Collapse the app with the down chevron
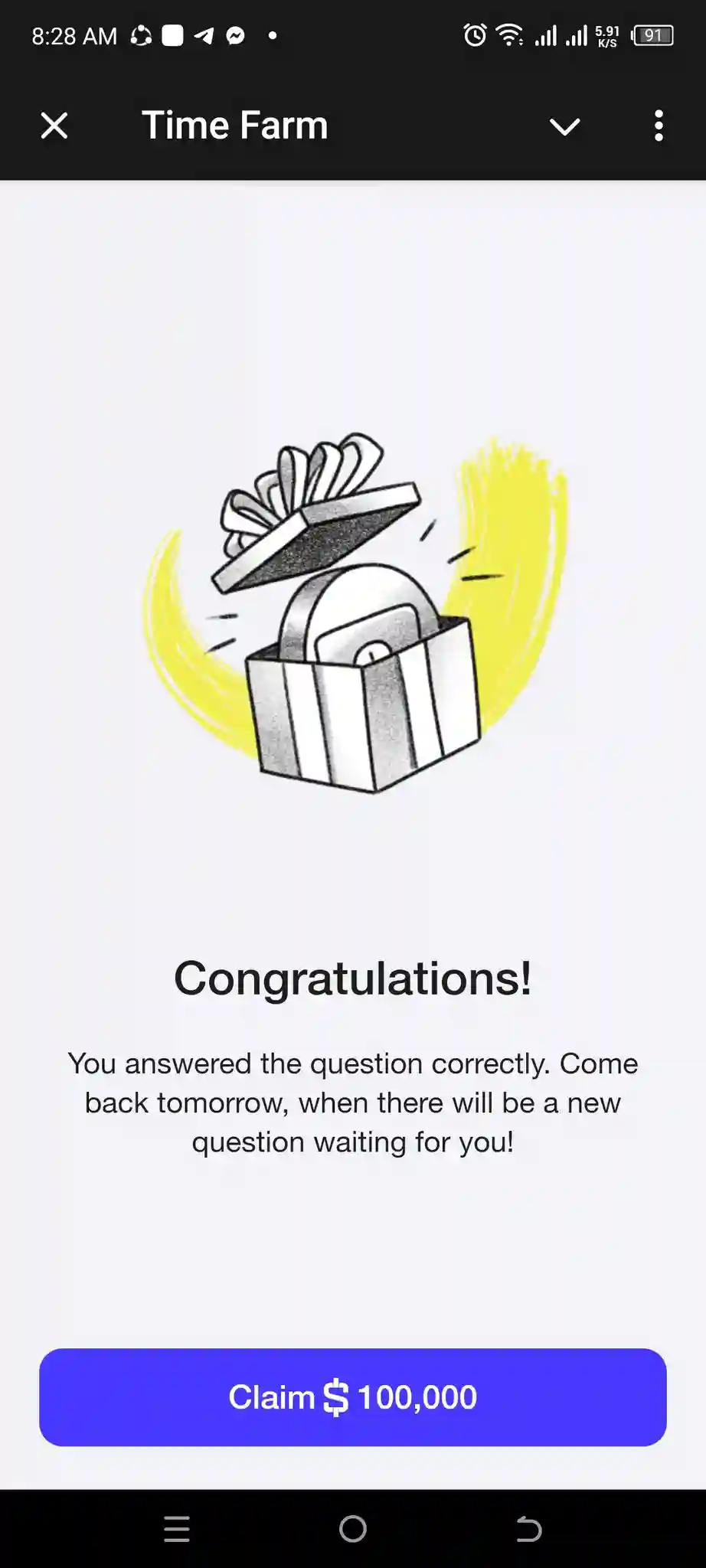 click(x=565, y=126)
